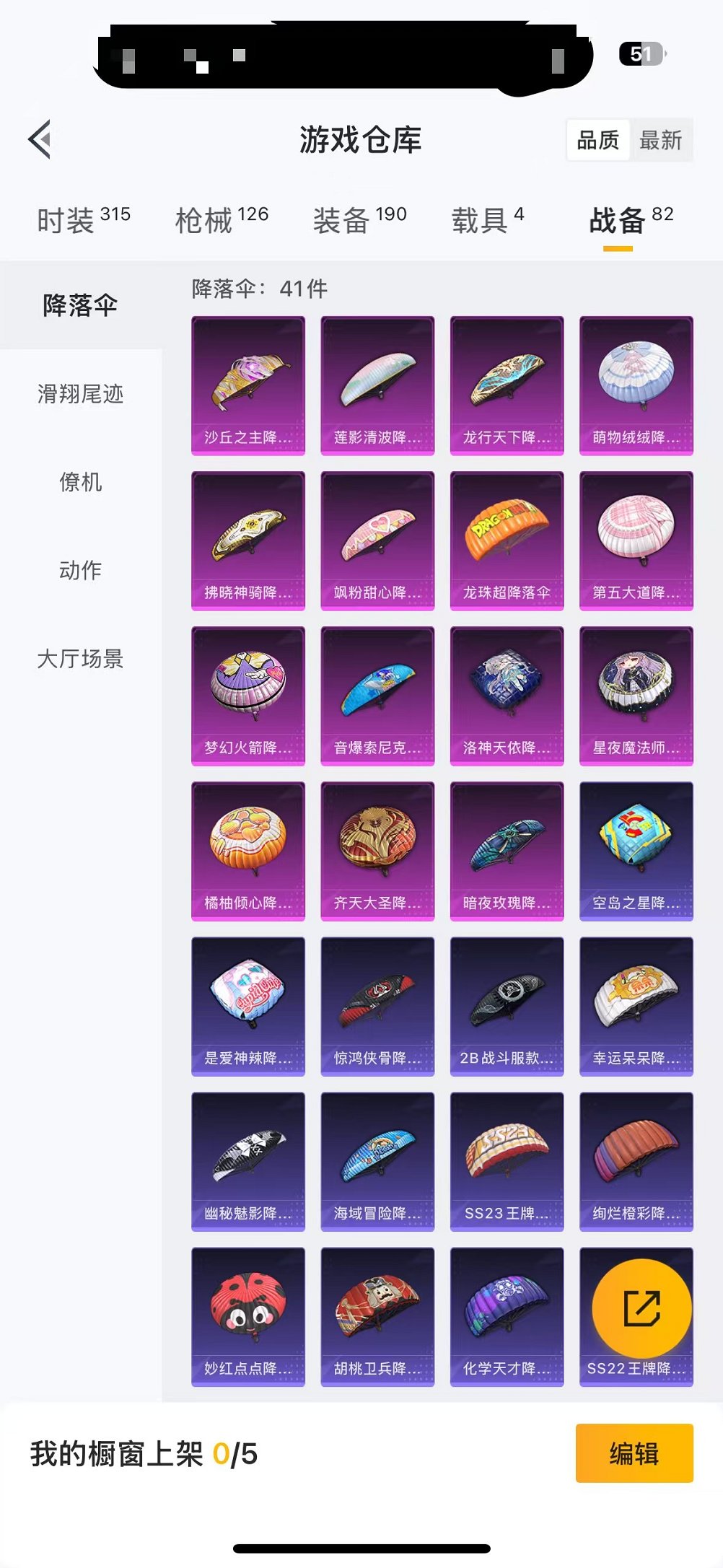The width and height of the screenshot is (723, 1568).
Task: Switch to the 枪械 tab
Action: click(222, 220)
